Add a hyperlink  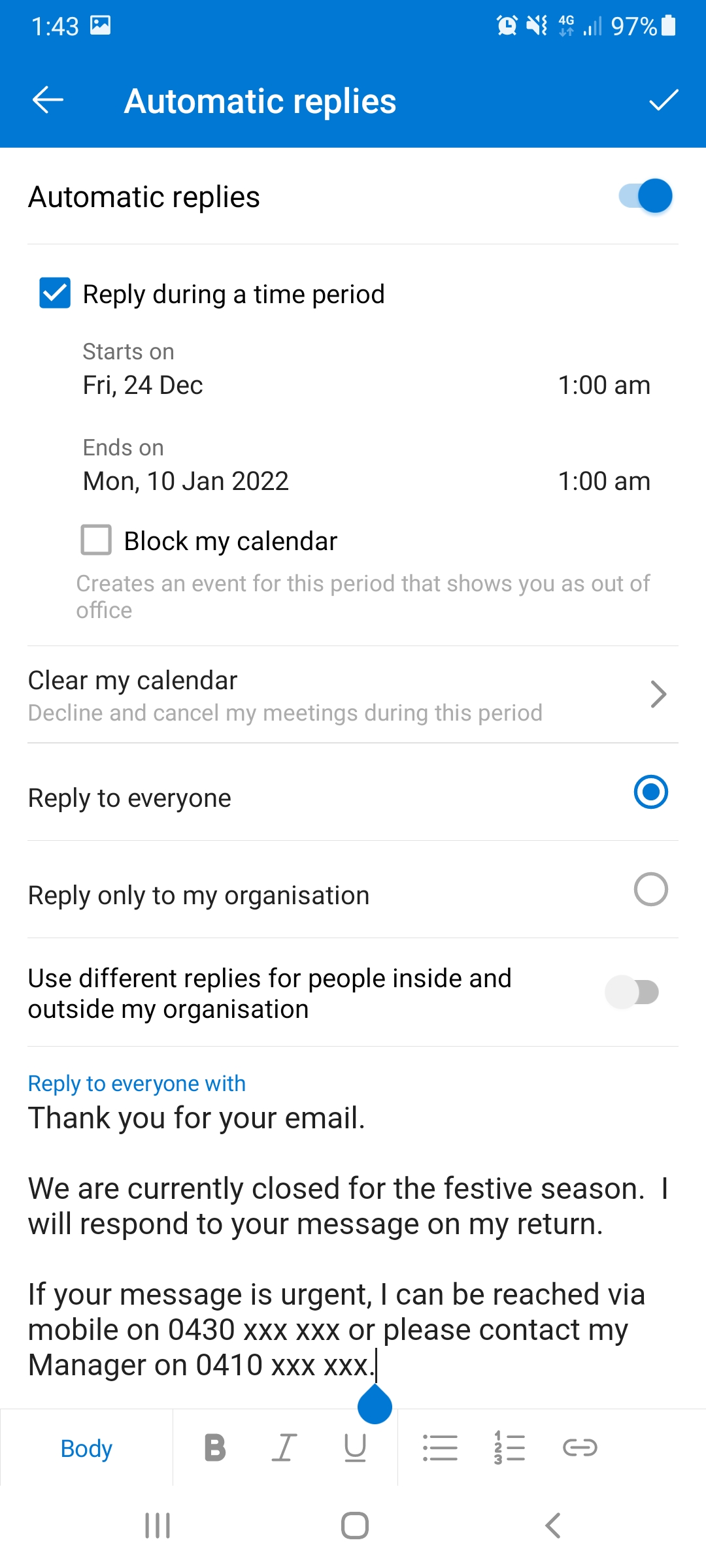(x=580, y=1448)
